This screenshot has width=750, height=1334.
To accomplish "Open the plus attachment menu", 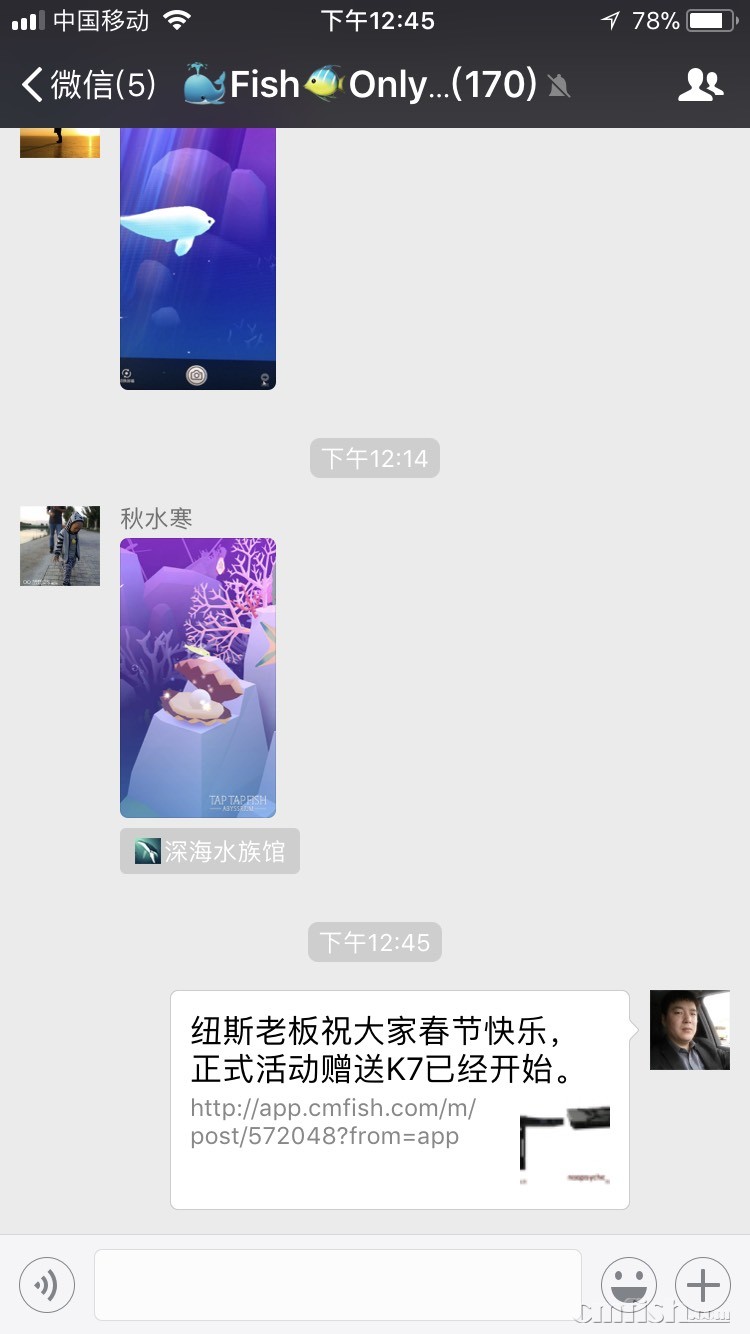I will tap(703, 1285).
